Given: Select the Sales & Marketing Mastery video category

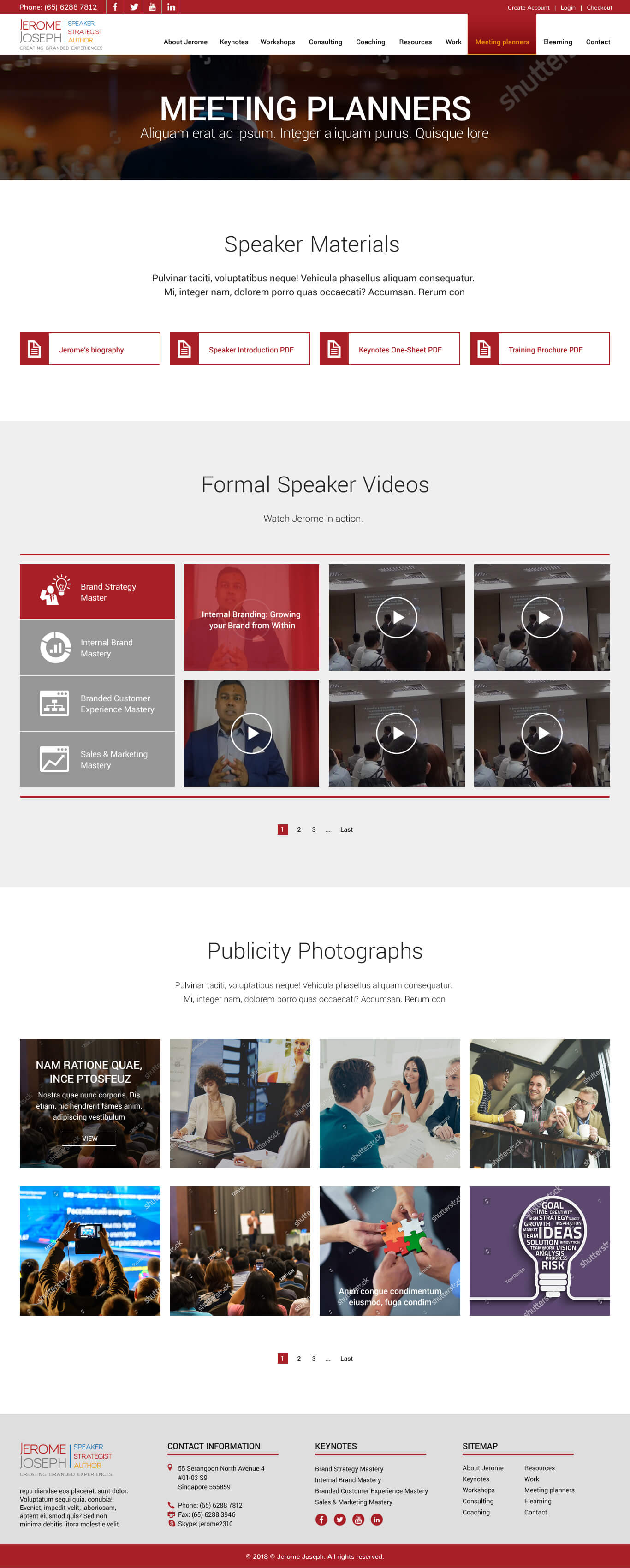Looking at the screenshot, I should tap(97, 759).
